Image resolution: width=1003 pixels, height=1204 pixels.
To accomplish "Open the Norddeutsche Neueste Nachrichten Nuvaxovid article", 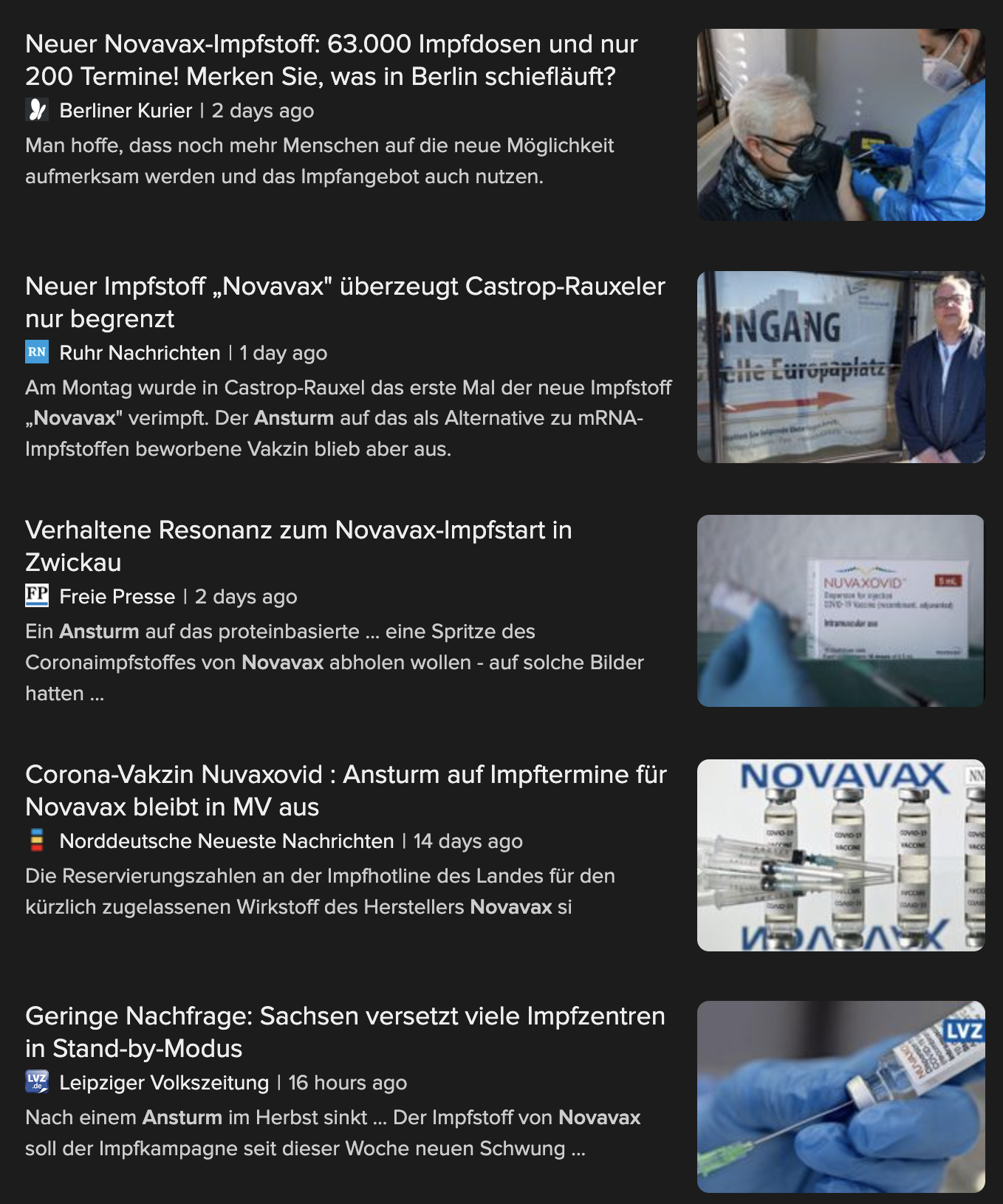I will click(x=346, y=790).
